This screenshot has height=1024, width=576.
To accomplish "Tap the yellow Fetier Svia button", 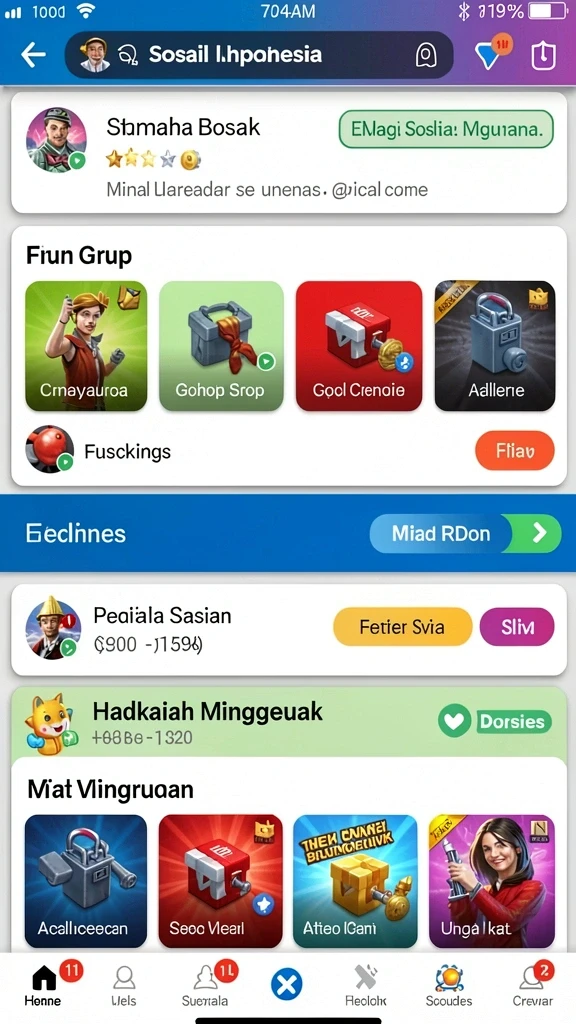I will click(x=402, y=627).
